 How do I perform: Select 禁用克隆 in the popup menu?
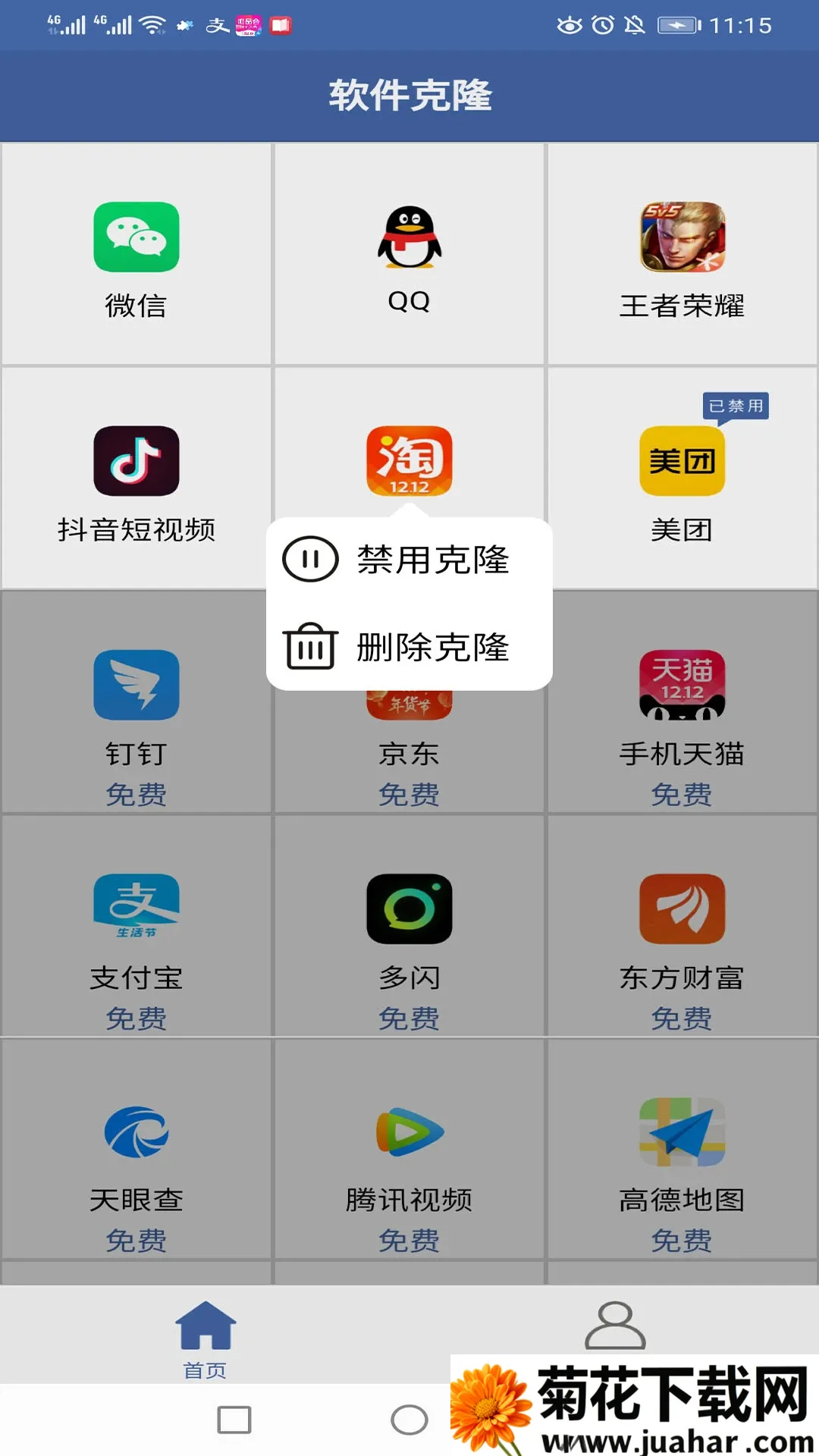pos(409,560)
